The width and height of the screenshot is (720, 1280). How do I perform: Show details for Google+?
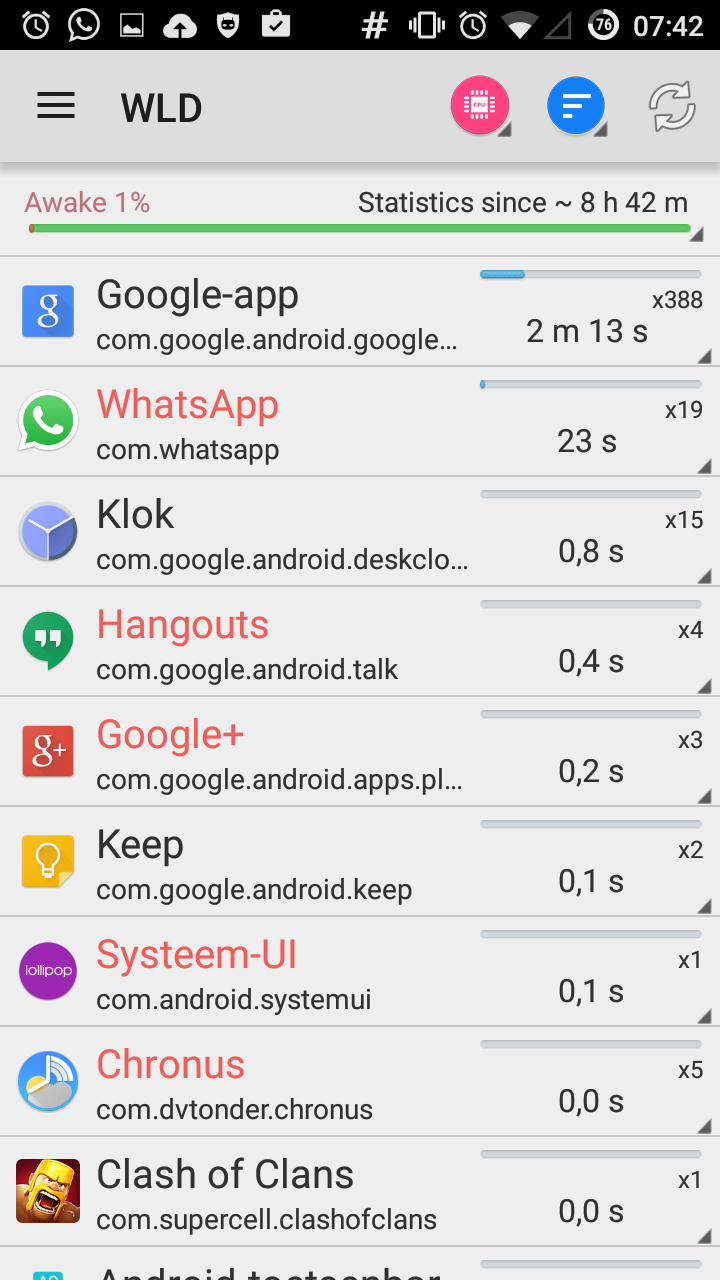coord(360,751)
